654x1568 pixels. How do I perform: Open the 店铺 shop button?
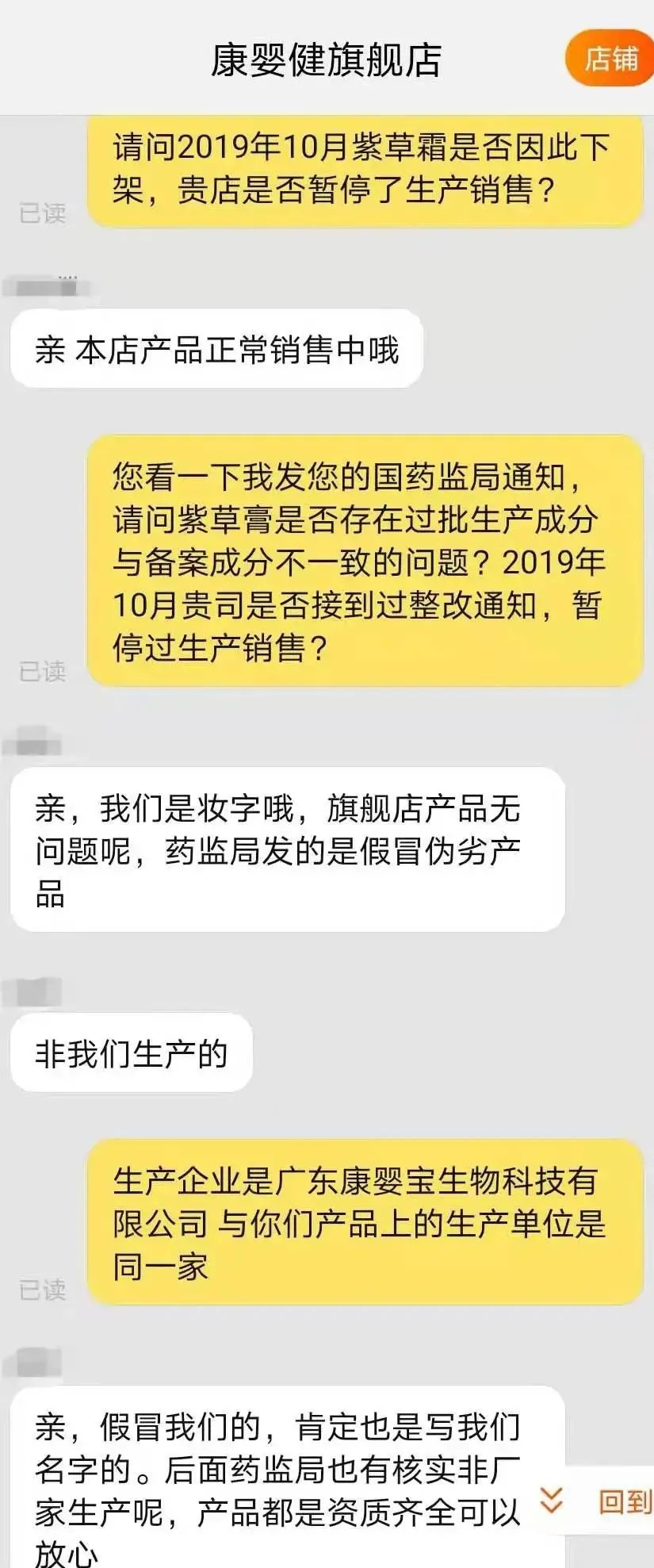[610, 59]
